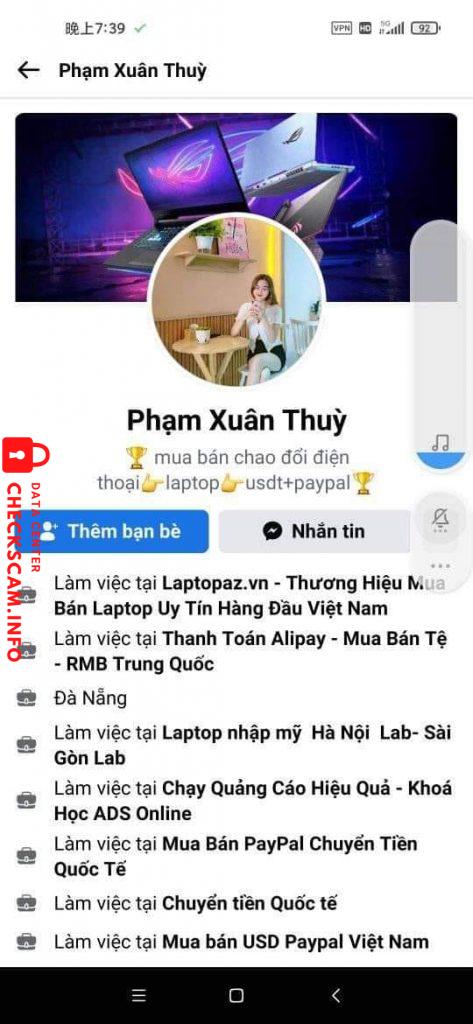Go back using the top-left arrow
Image resolution: width=473 pixels, height=1024 pixels.
point(28,70)
